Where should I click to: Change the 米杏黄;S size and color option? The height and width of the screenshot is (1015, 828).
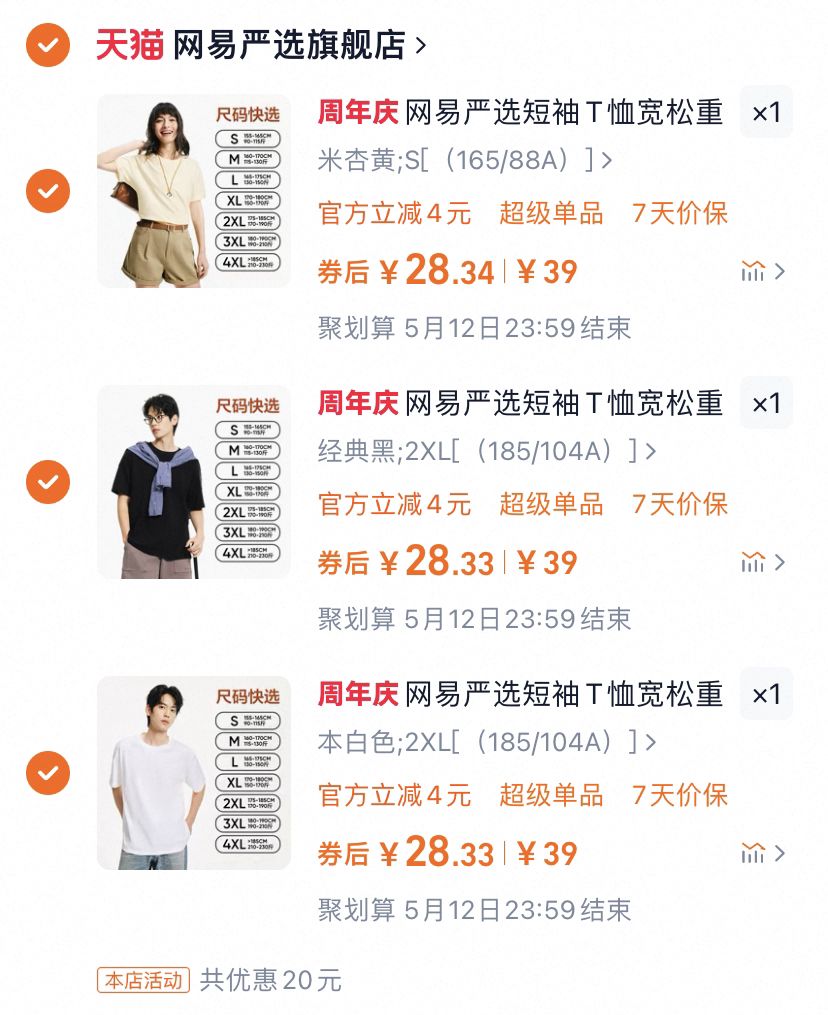[465, 160]
